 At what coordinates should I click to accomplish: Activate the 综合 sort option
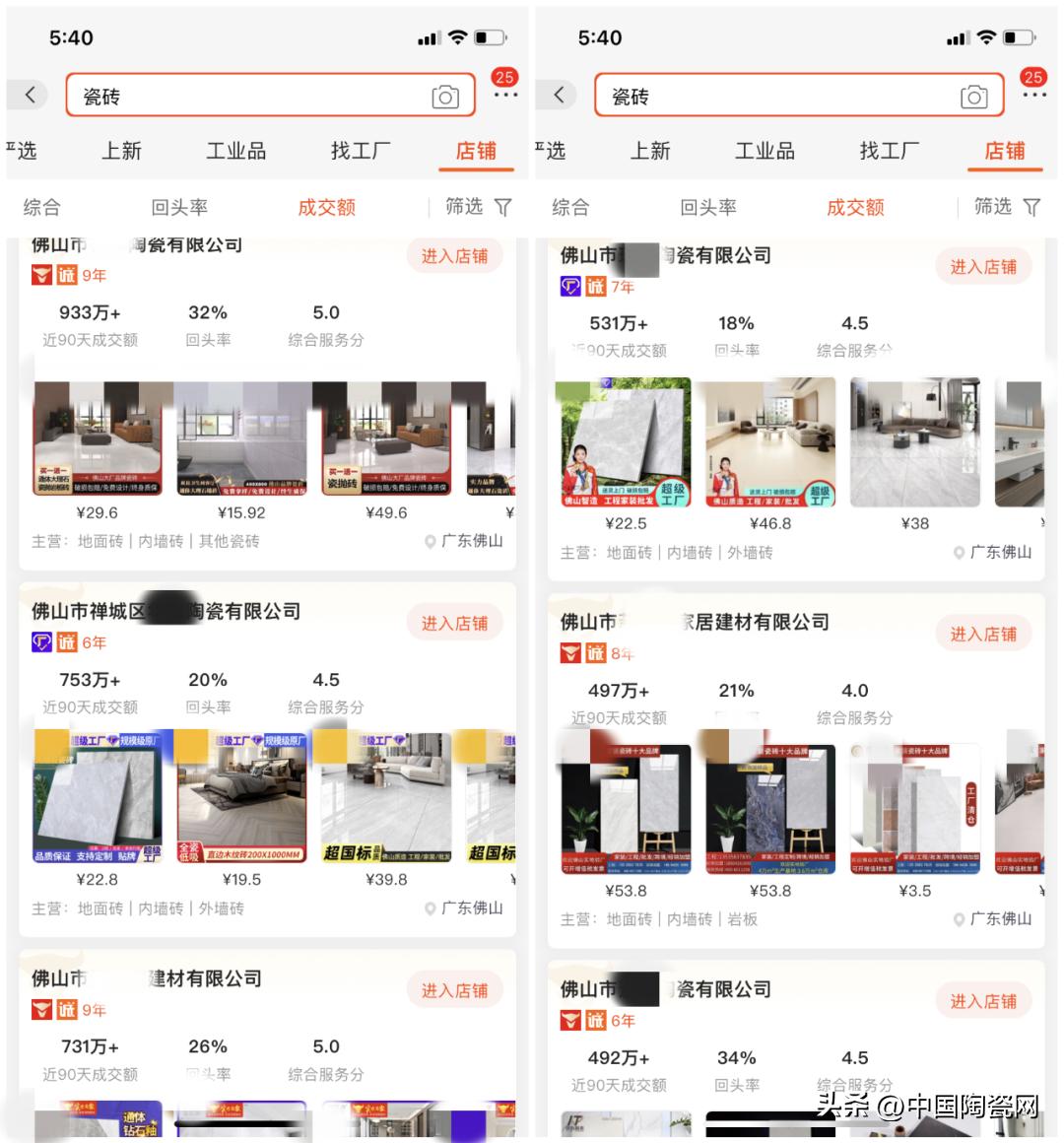coord(41,207)
